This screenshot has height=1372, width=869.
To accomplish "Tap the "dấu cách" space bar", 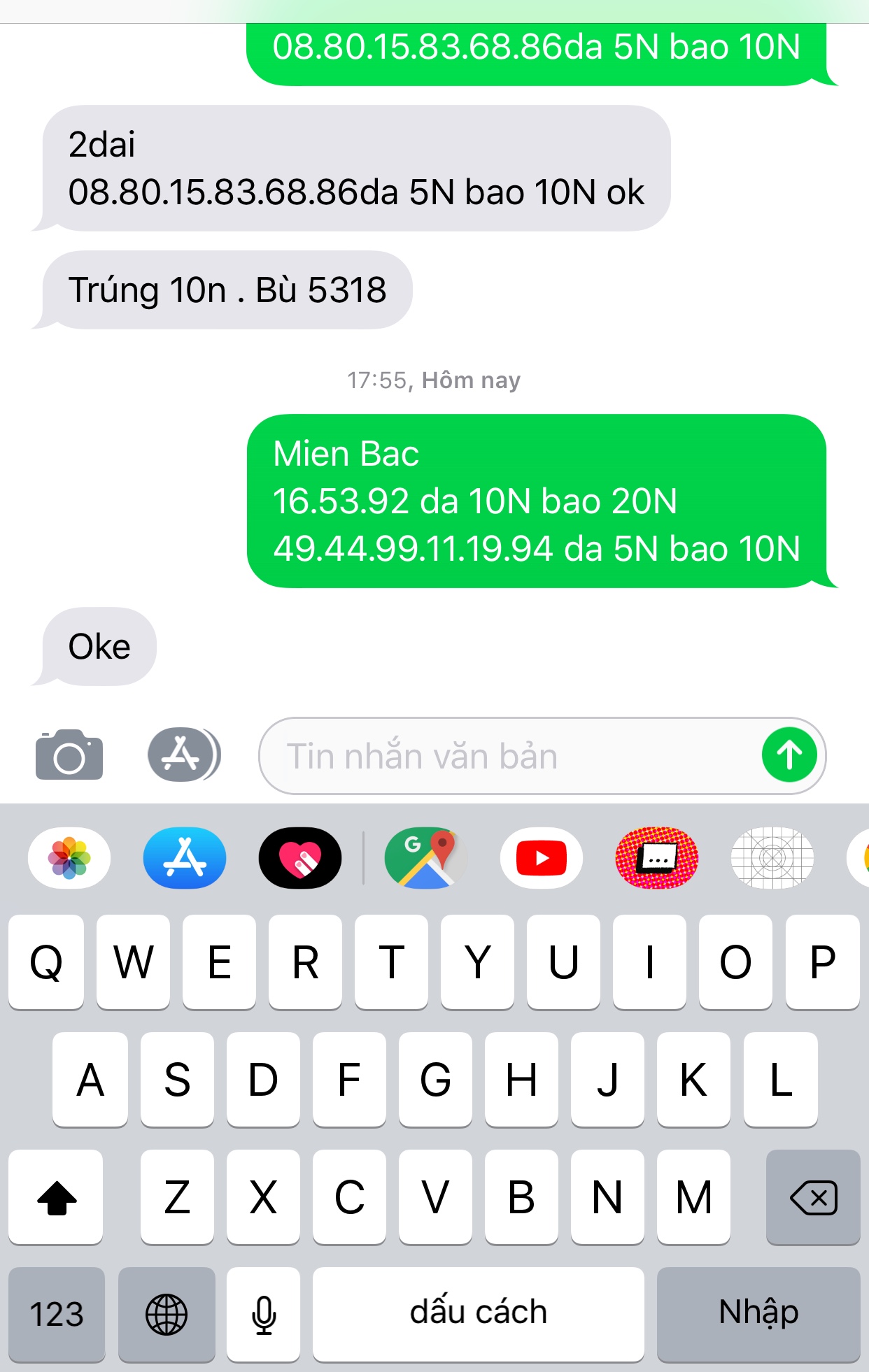I will click(x=478, y=1313).
